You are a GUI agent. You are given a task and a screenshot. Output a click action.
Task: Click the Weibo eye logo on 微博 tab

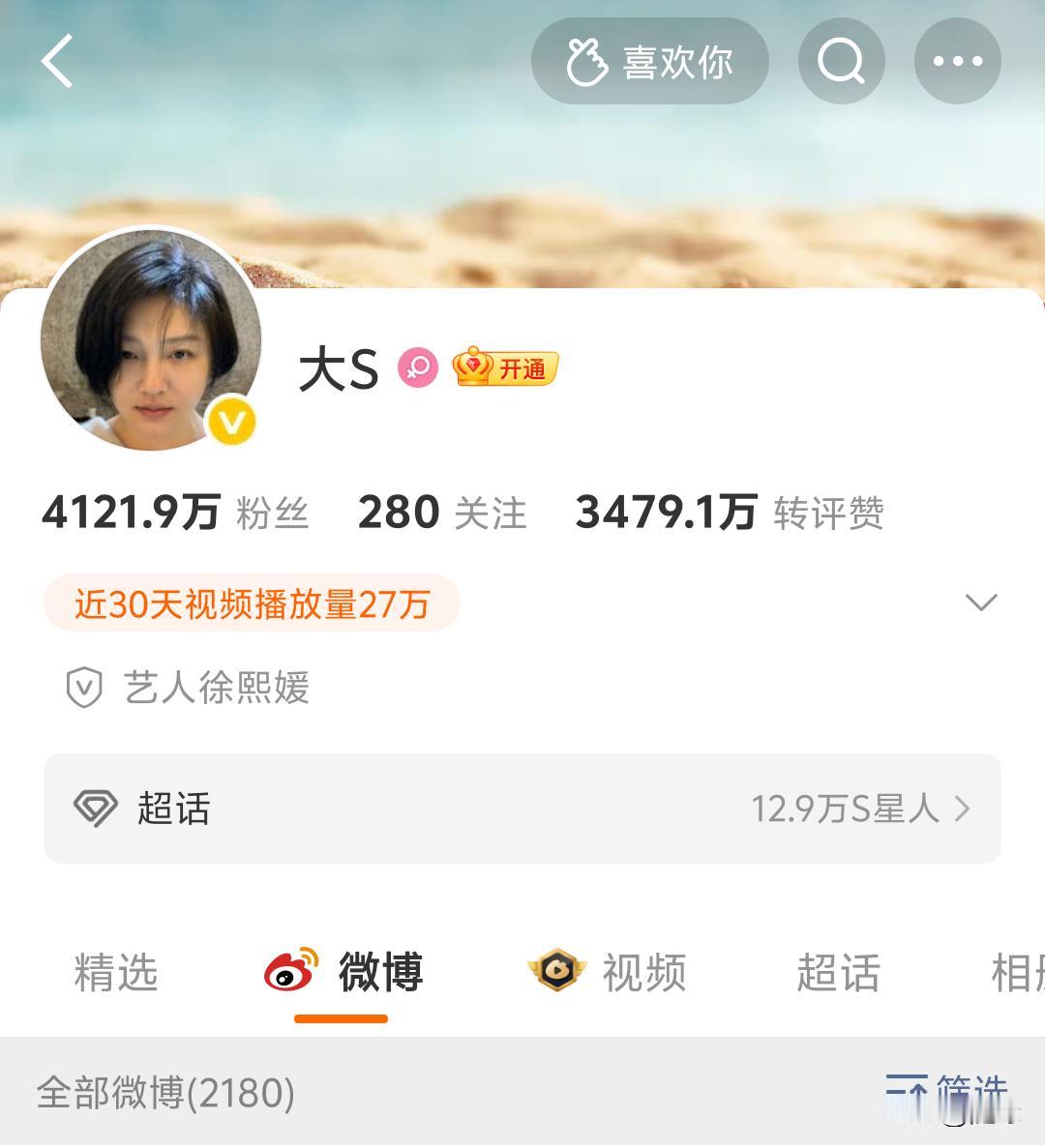click(289, 972)
